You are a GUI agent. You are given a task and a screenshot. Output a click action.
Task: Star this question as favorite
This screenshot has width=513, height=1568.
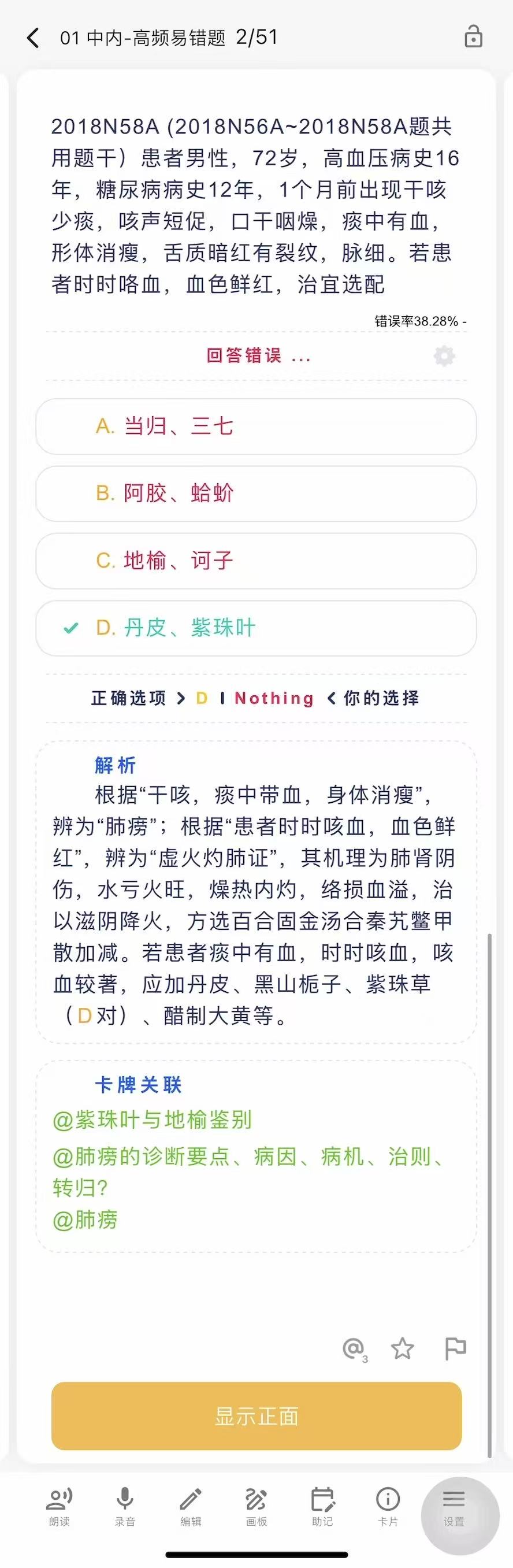402,1348
